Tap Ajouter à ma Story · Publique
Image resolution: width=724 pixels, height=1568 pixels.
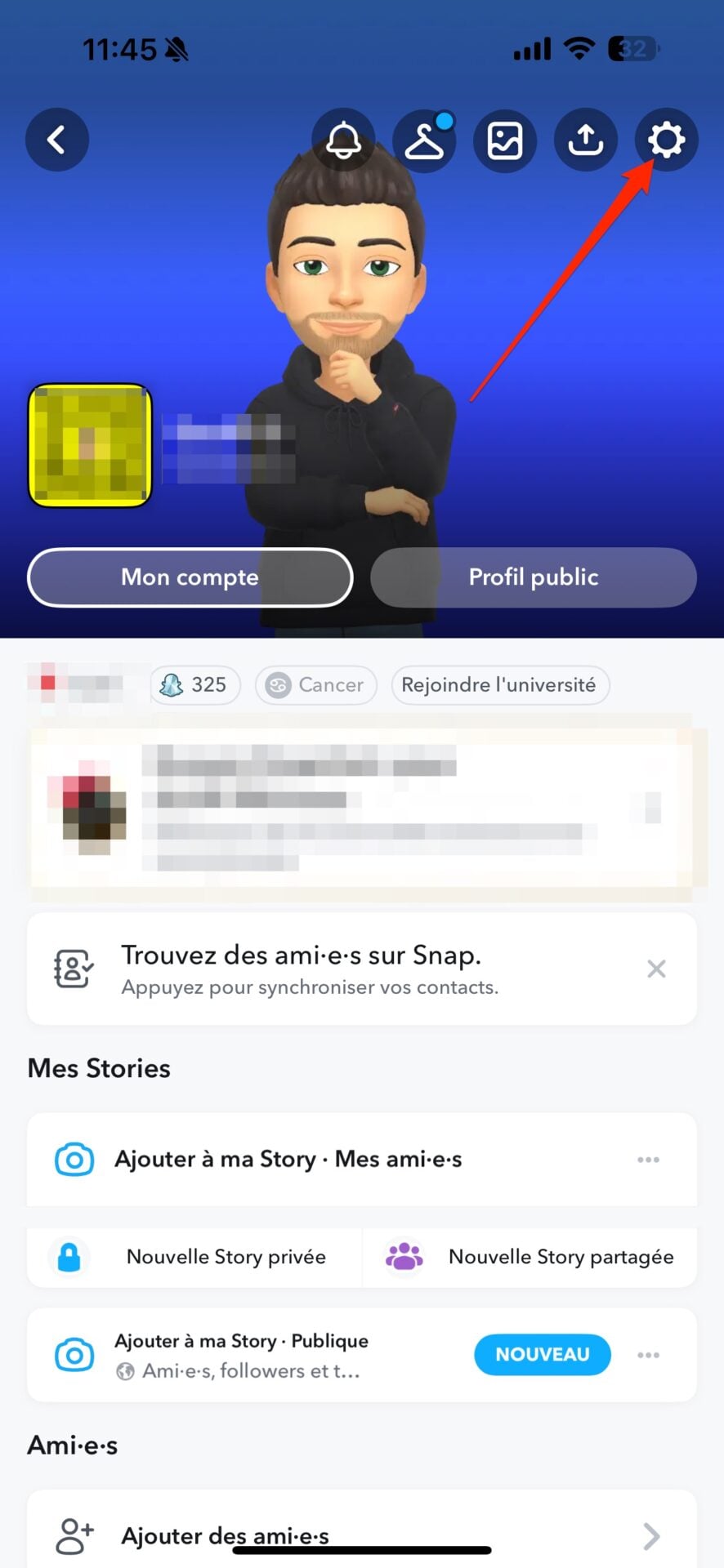pos(241,1355)
